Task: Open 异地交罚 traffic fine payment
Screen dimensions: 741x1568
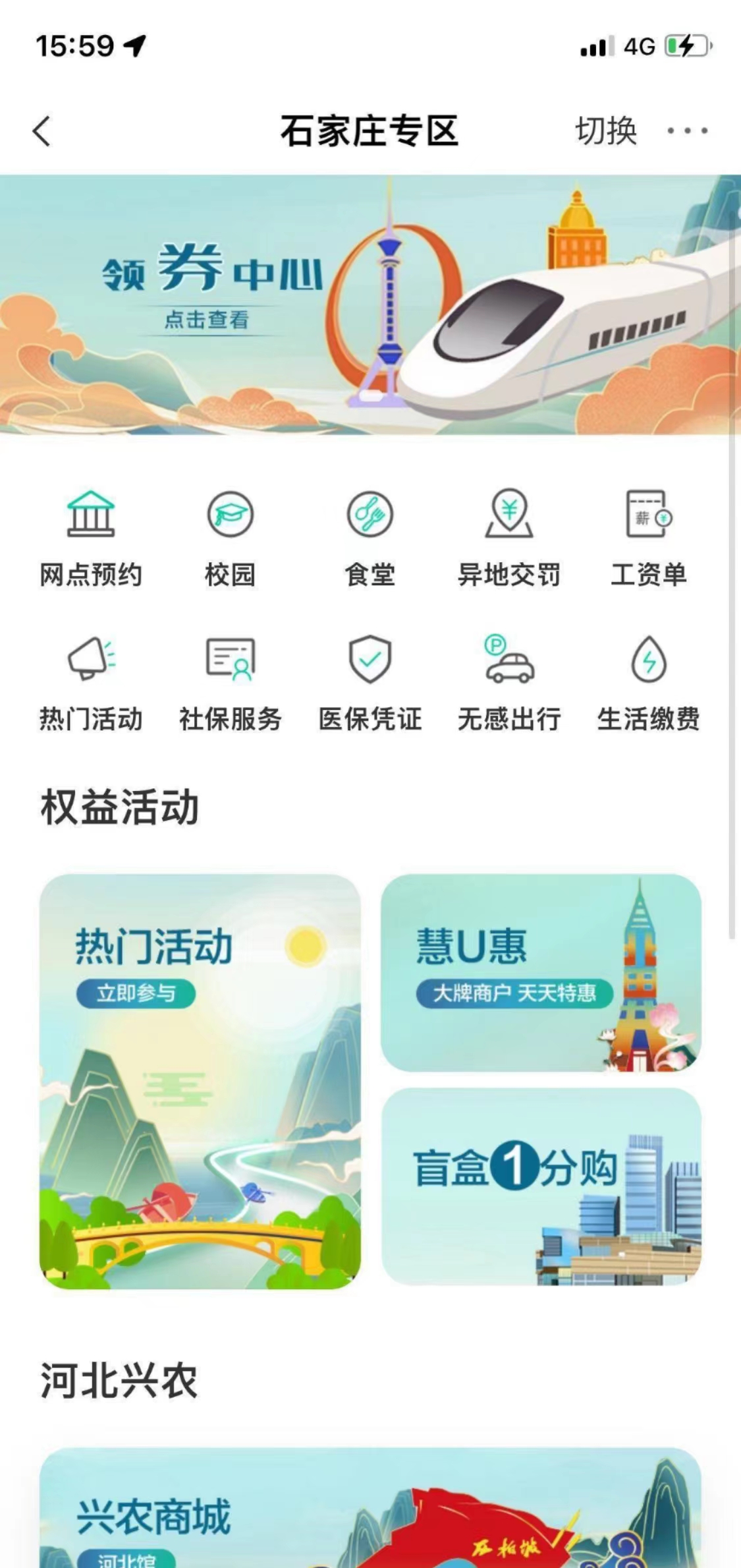Action: 508,538
